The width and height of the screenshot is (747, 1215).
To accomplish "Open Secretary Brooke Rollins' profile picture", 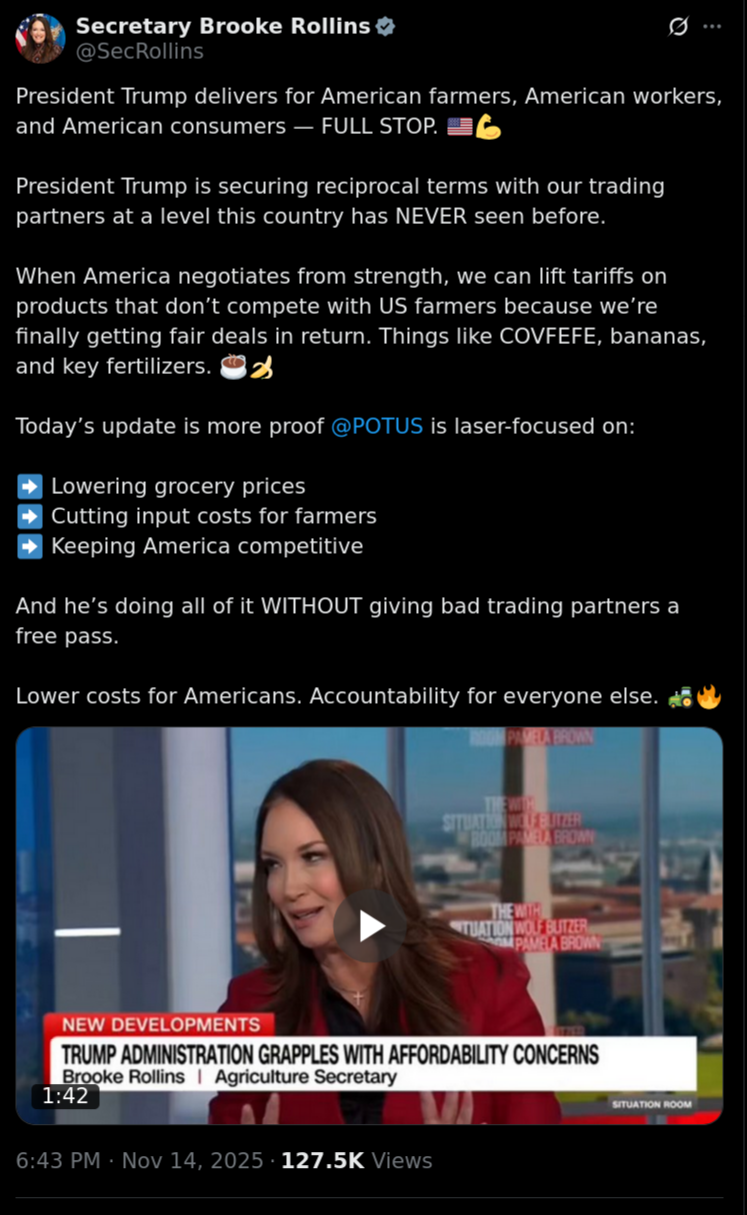I will coord(40,39).
